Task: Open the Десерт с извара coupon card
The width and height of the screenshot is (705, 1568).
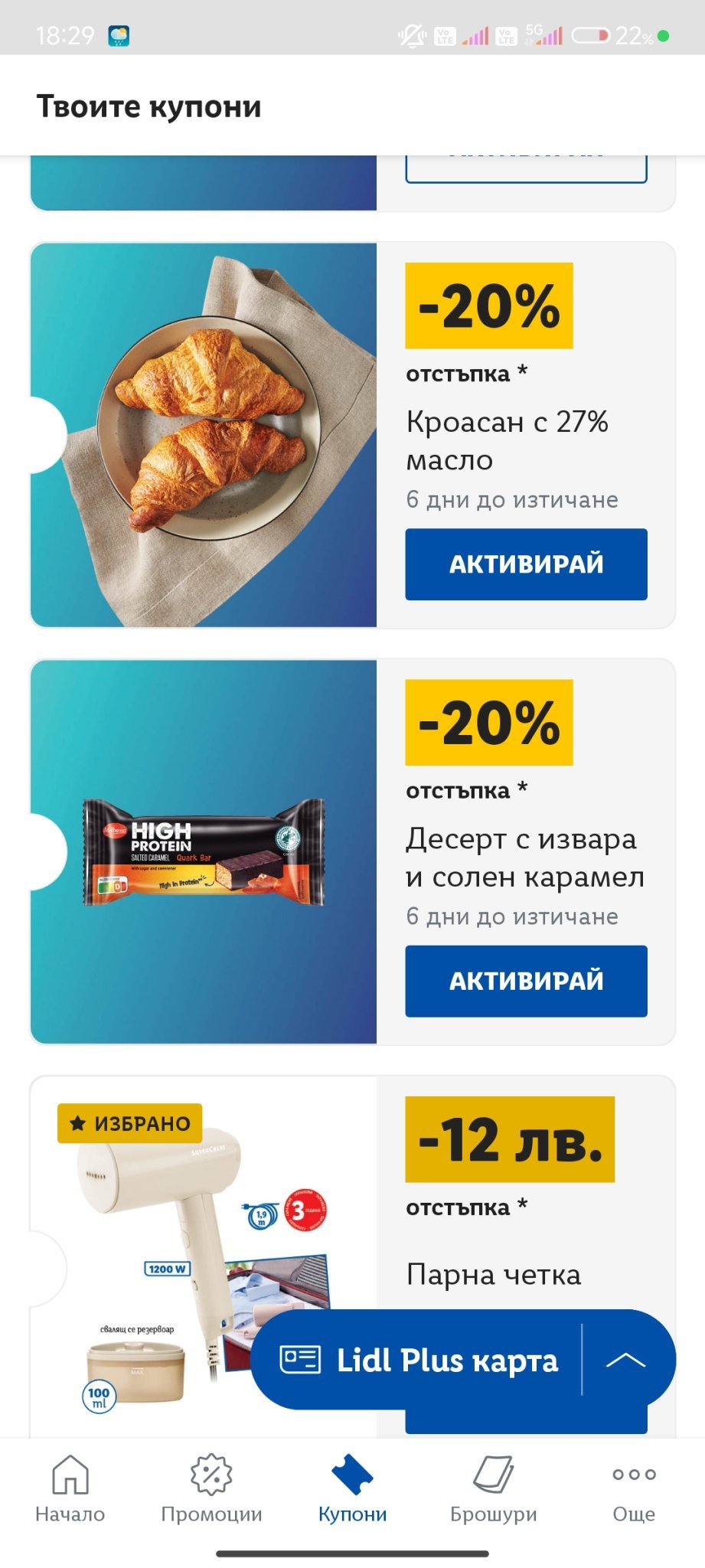Action: pos(352,851)
